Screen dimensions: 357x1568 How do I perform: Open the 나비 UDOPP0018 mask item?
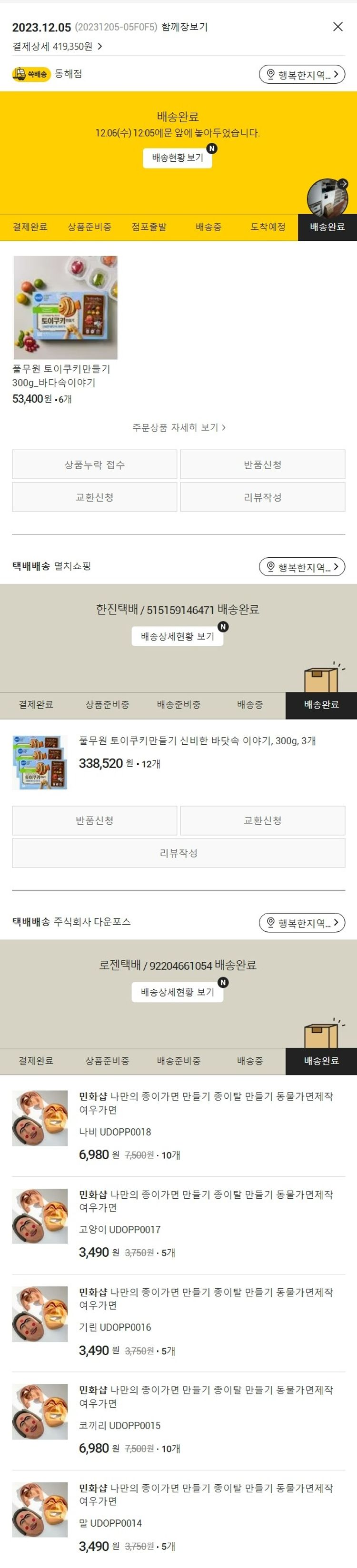(205, 1102)
